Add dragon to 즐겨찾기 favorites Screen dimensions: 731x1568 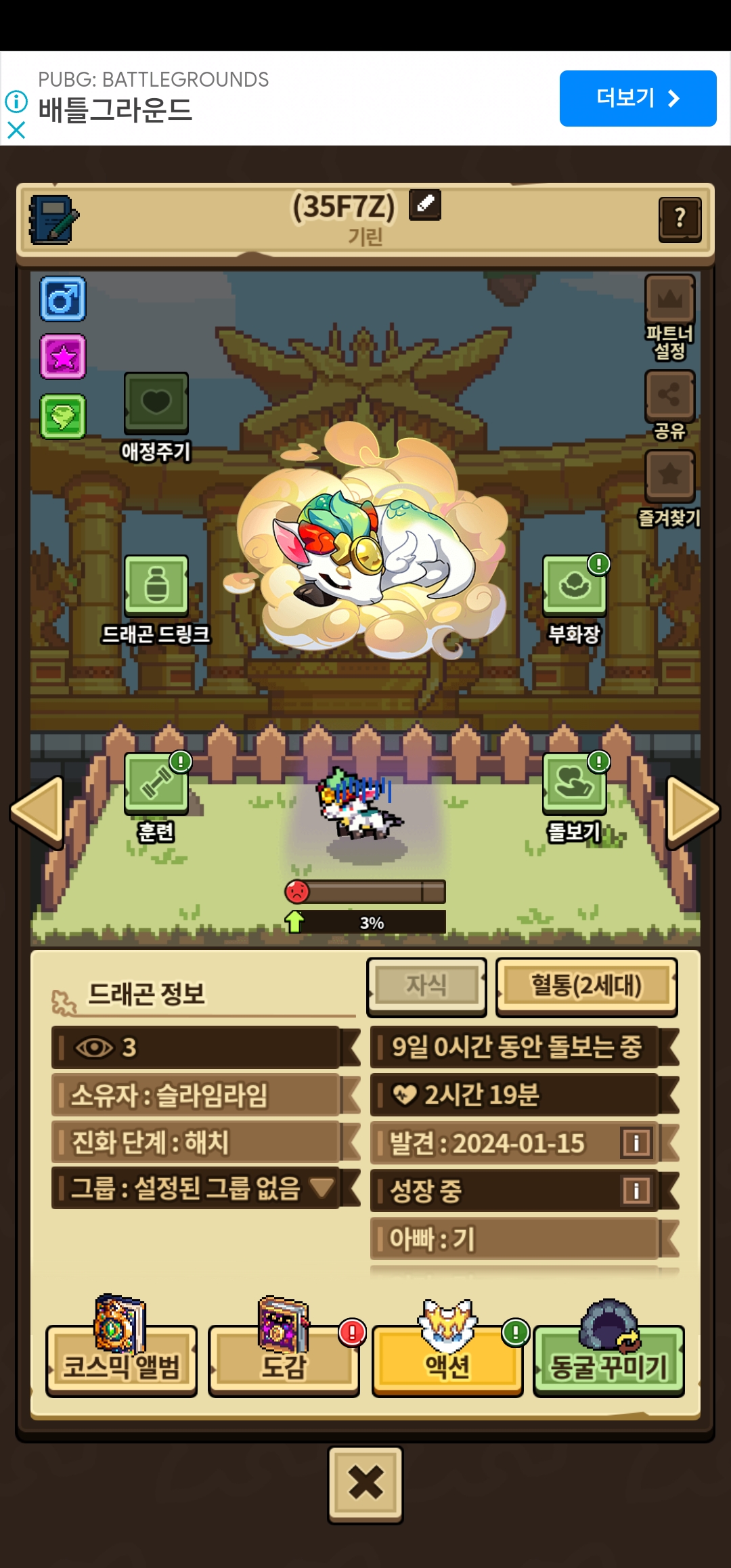point(669,489)
